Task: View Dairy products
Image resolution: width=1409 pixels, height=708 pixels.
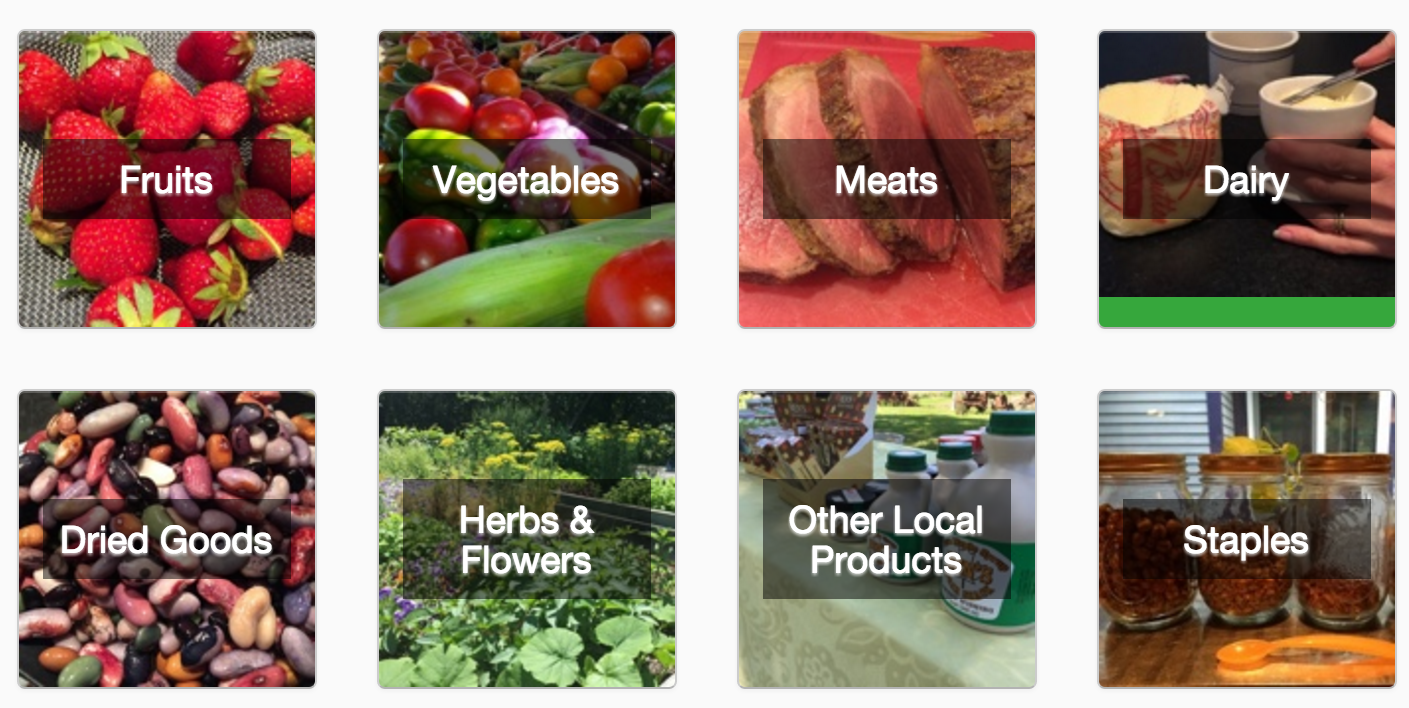Action: (x=1246, y=180)
